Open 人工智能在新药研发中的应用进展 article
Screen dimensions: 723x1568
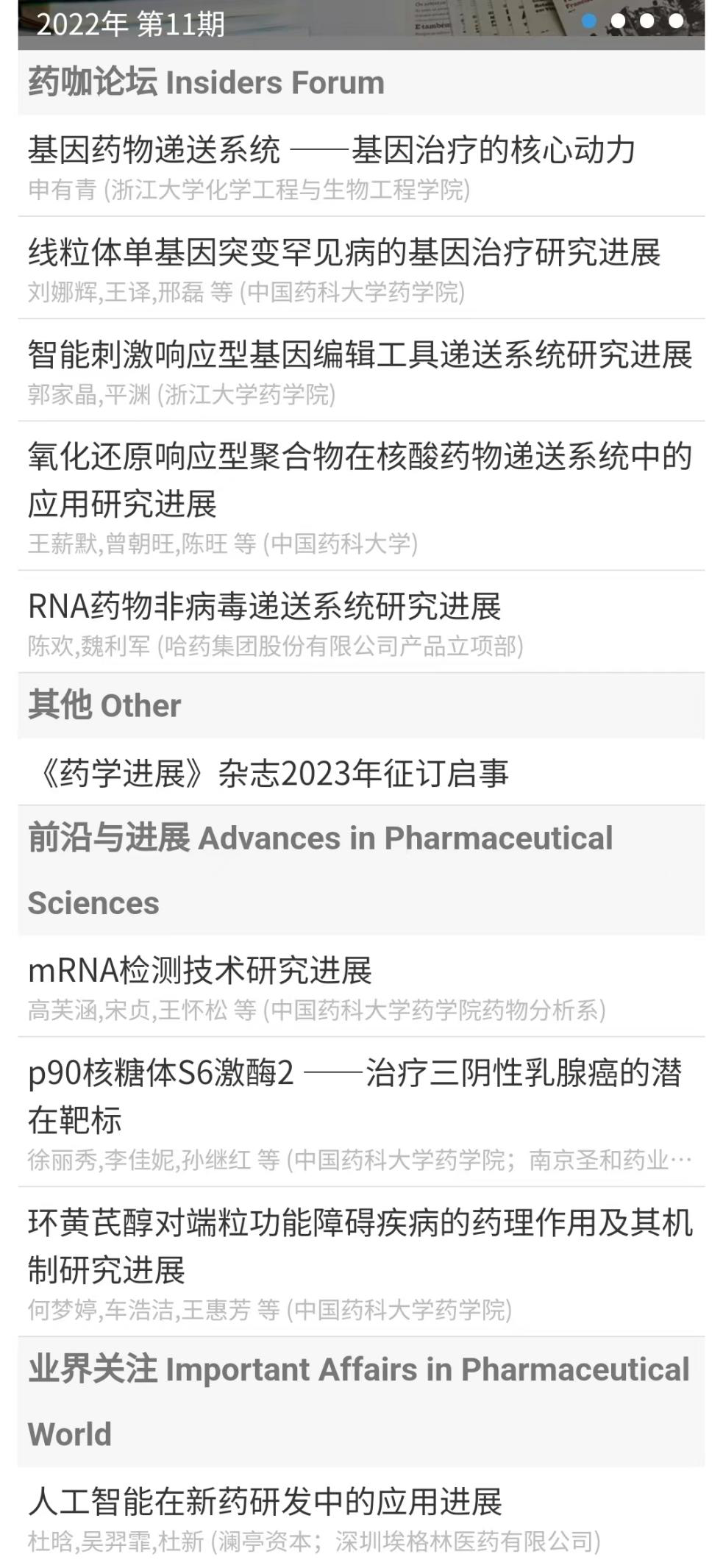[x=361, y=1518]
